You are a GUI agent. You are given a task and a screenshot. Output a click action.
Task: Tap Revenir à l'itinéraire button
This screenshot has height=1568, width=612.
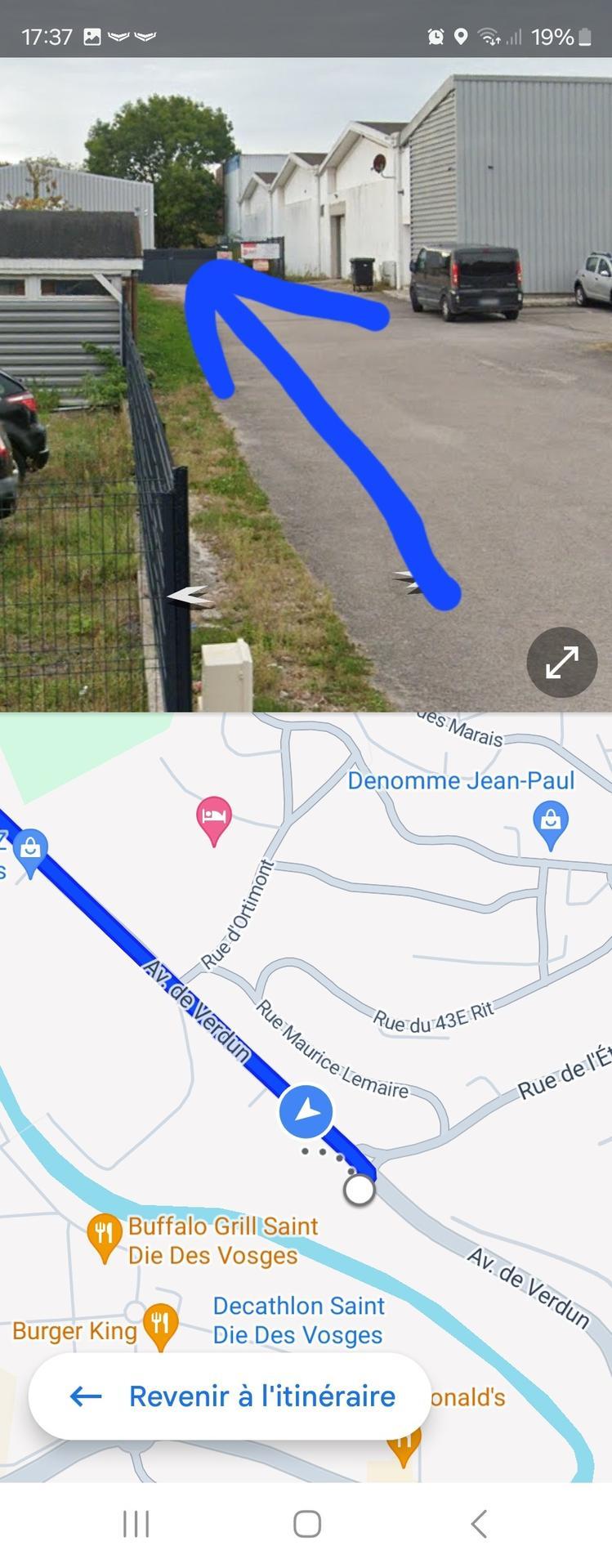[x=230, y=1396]
